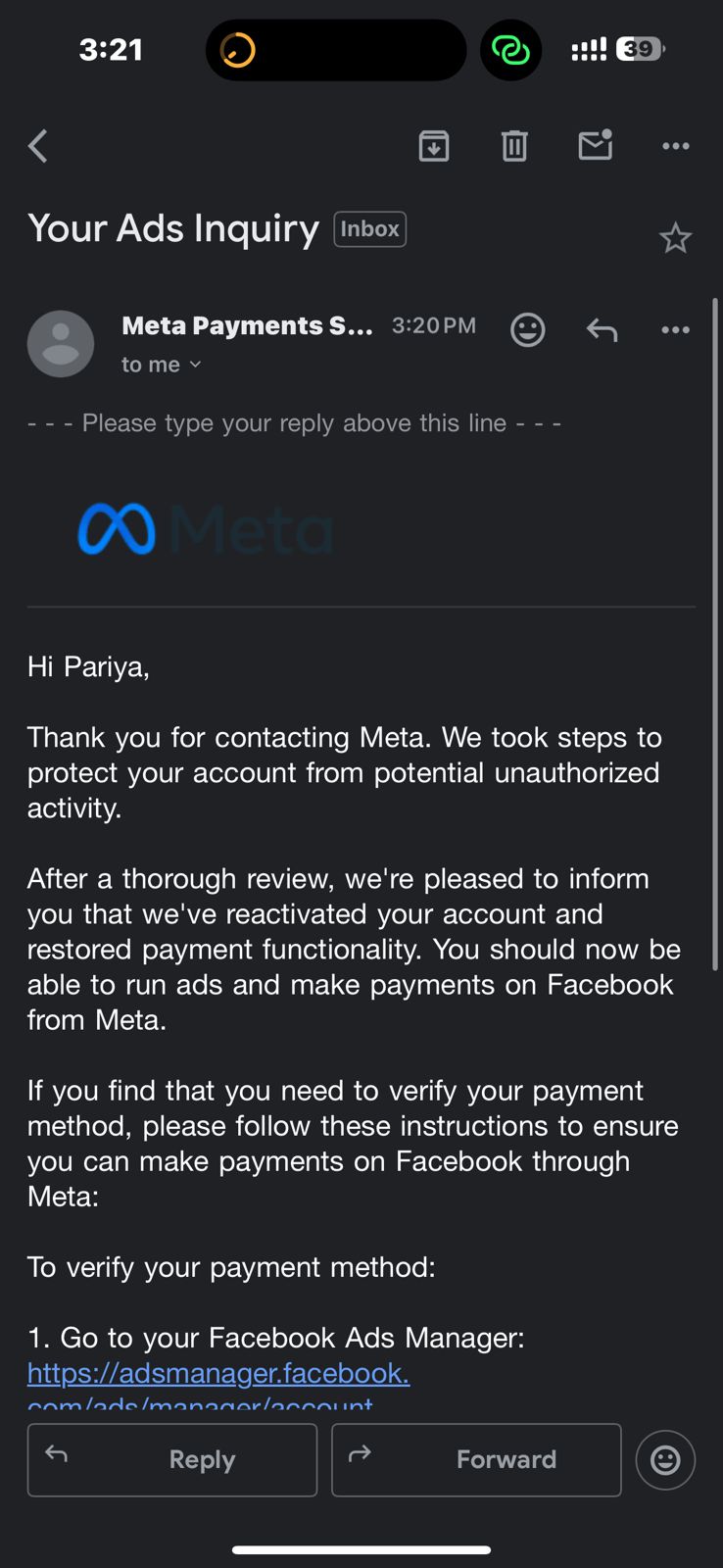Open sender avatar for Meta Payments
This screenshot has height=1568, width=723.
61,344
